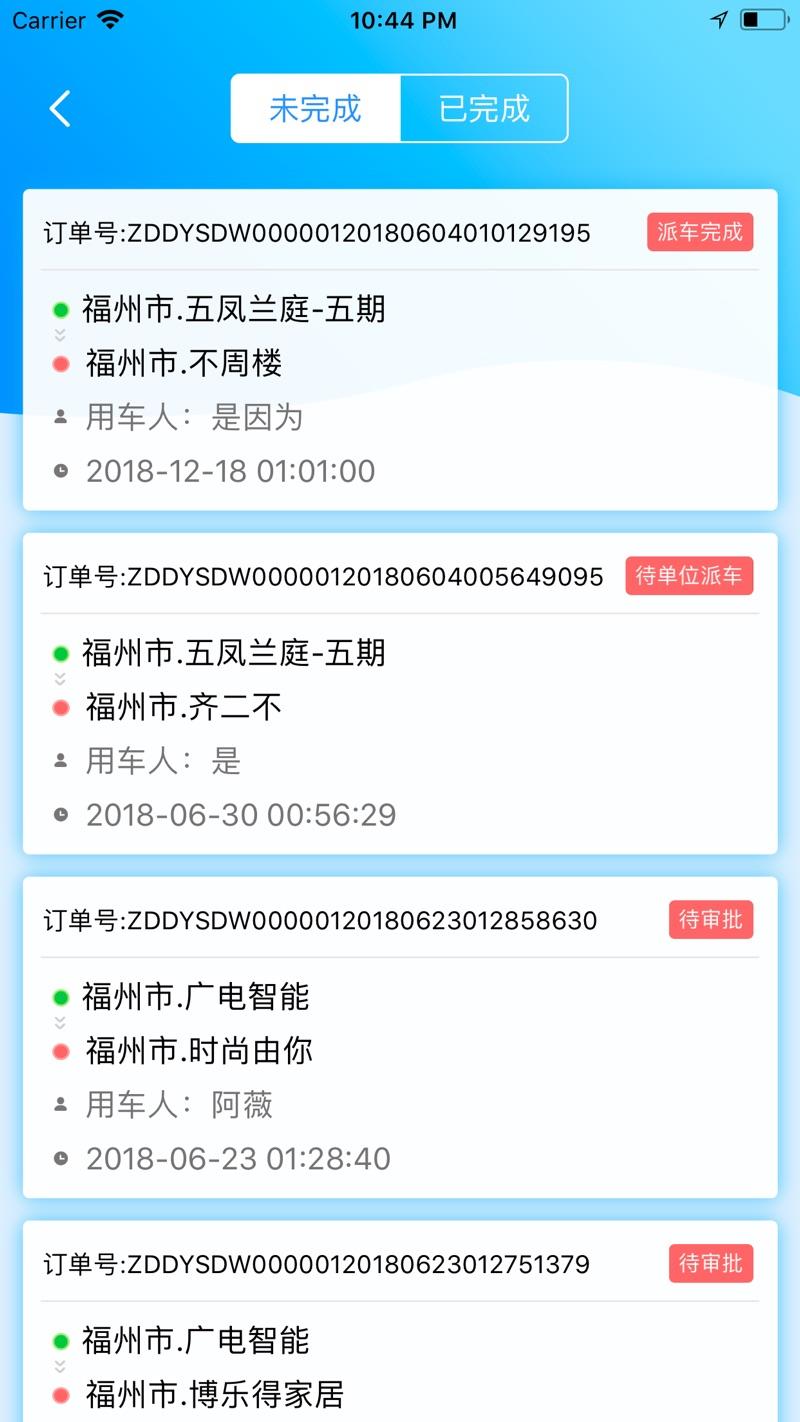Click the green origin dot for 广电智能
The height and width of the screenshot is (1422, 800).
pos(61,996)
